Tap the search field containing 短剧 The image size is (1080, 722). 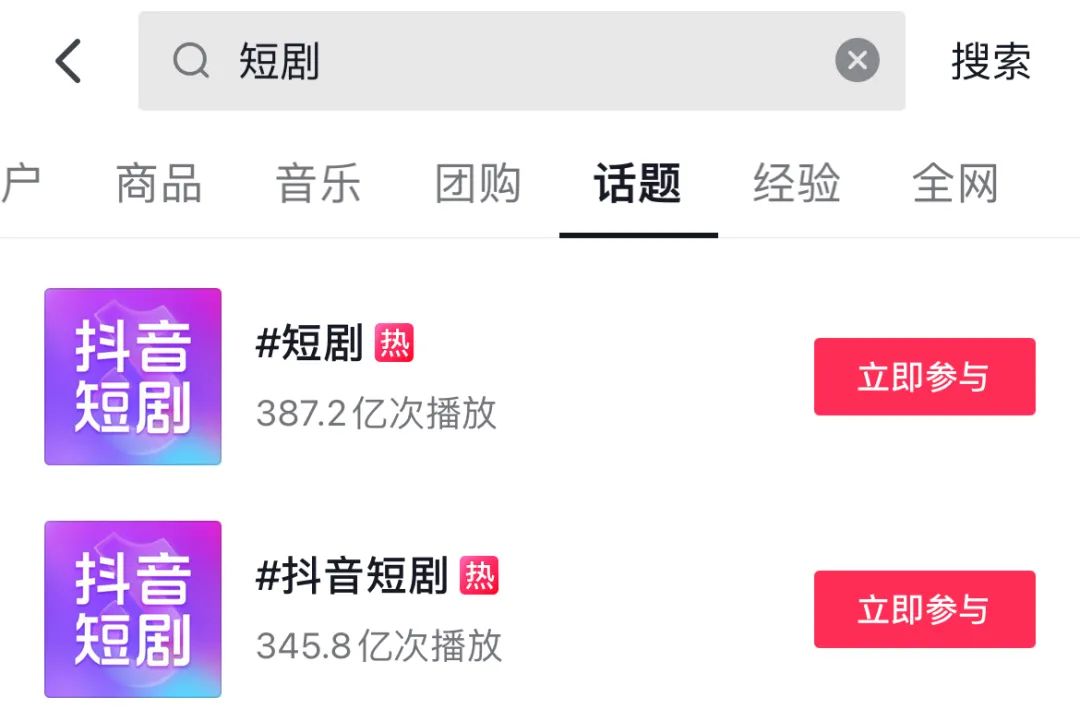click(x=500, y=61)
